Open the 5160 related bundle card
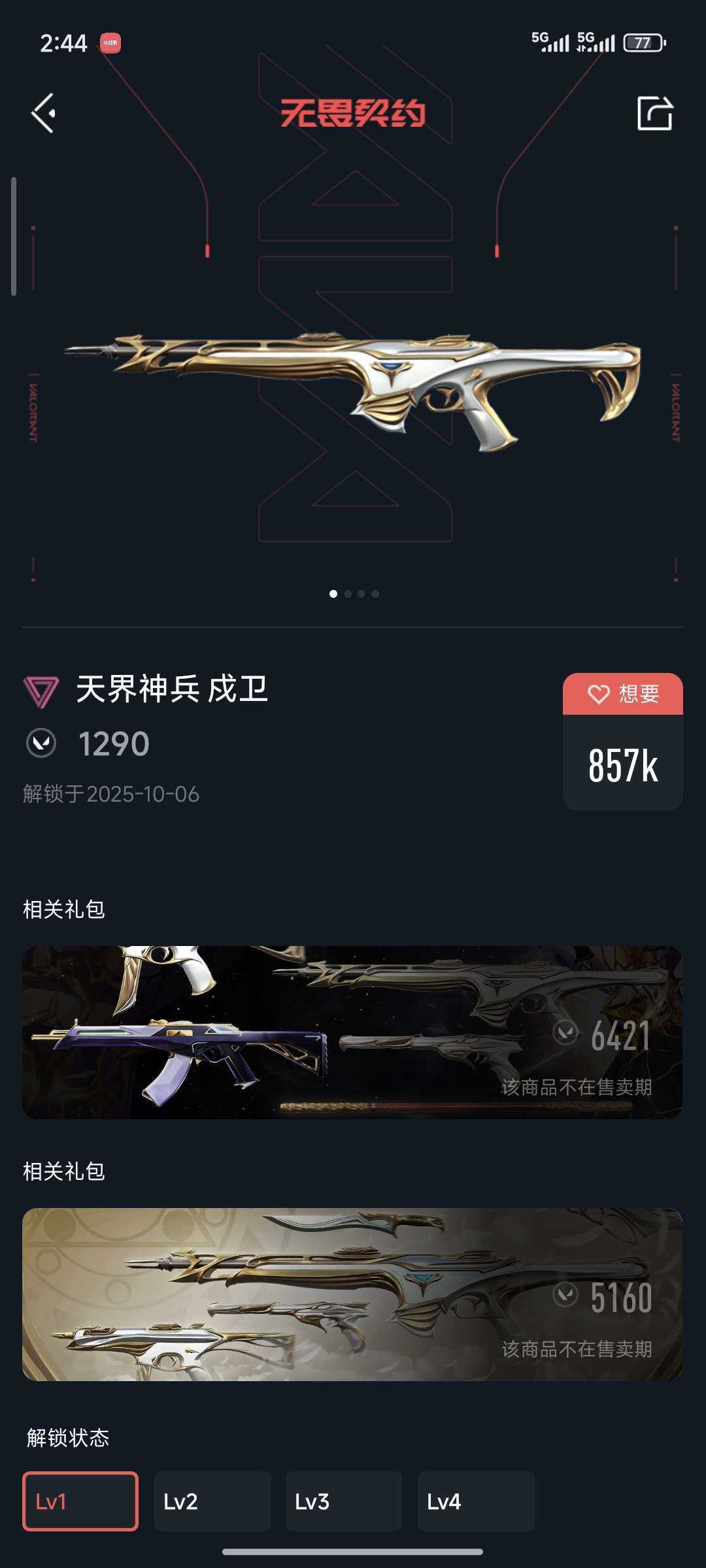 tap(352, 1294)
